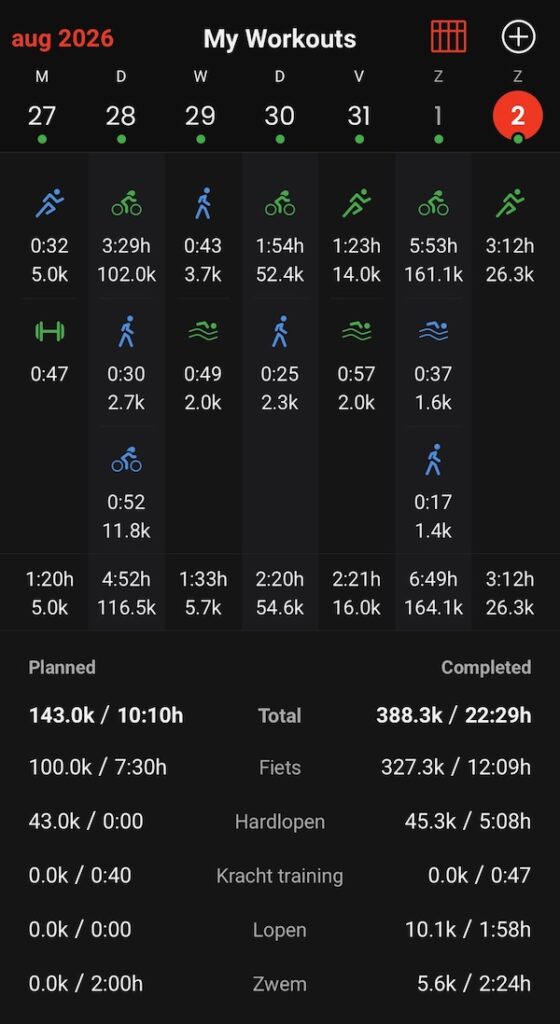Screen dimensions: 560x1024
Task: Open the 0:17 1.4k walk
Action: (x=433, y=492)
